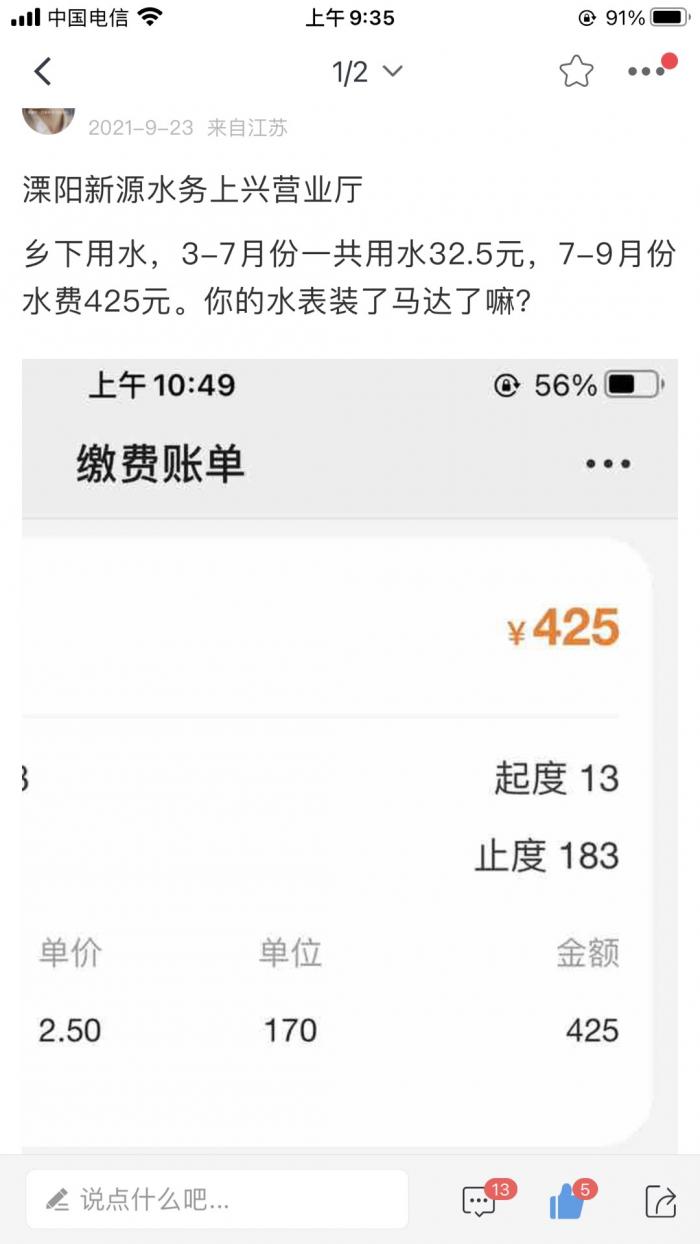Expand the 1/2 page selector dropdown
700x1244 pixels.
pos(367,72)
